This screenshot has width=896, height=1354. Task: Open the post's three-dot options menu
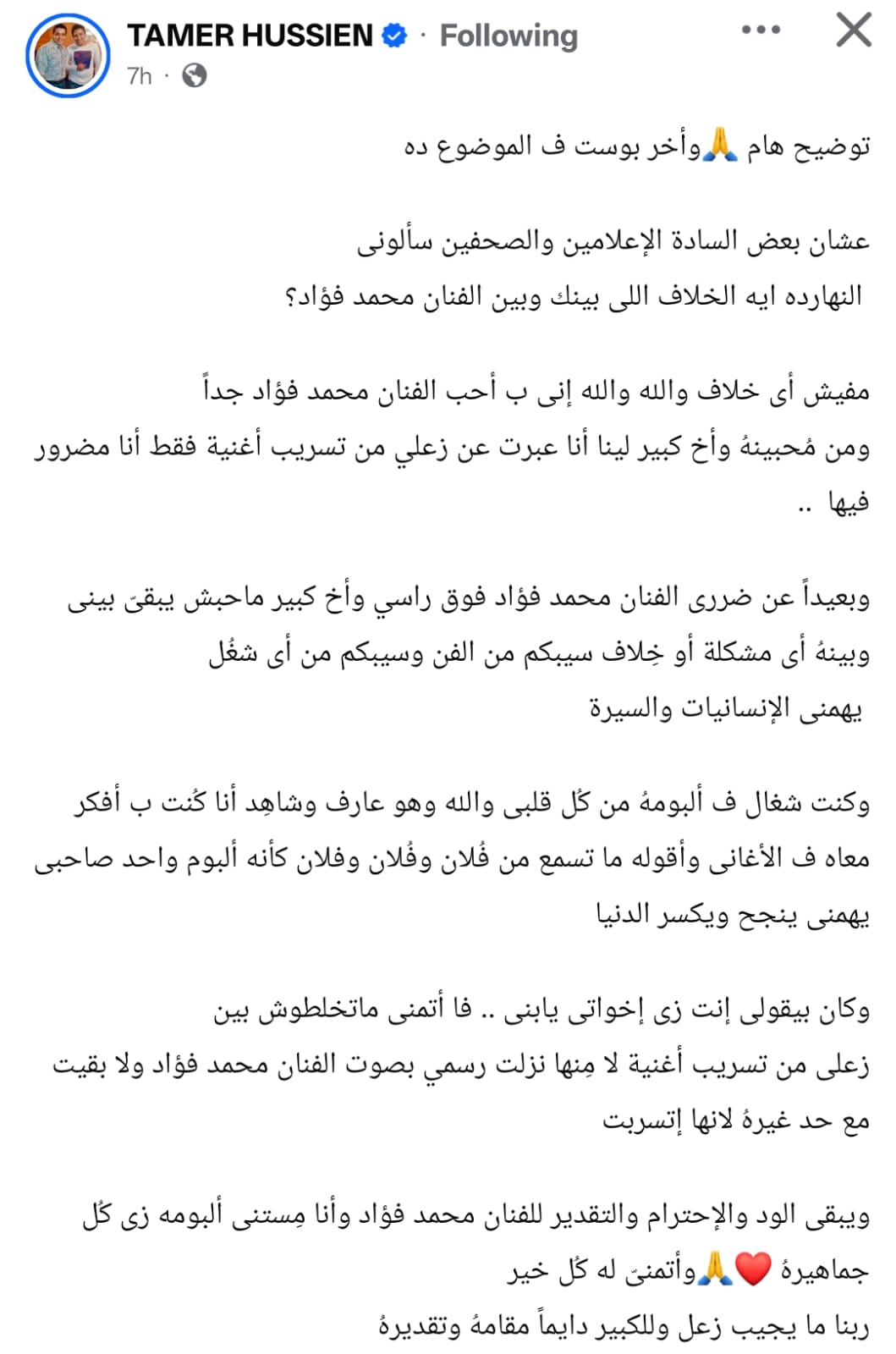pos(761,30)
